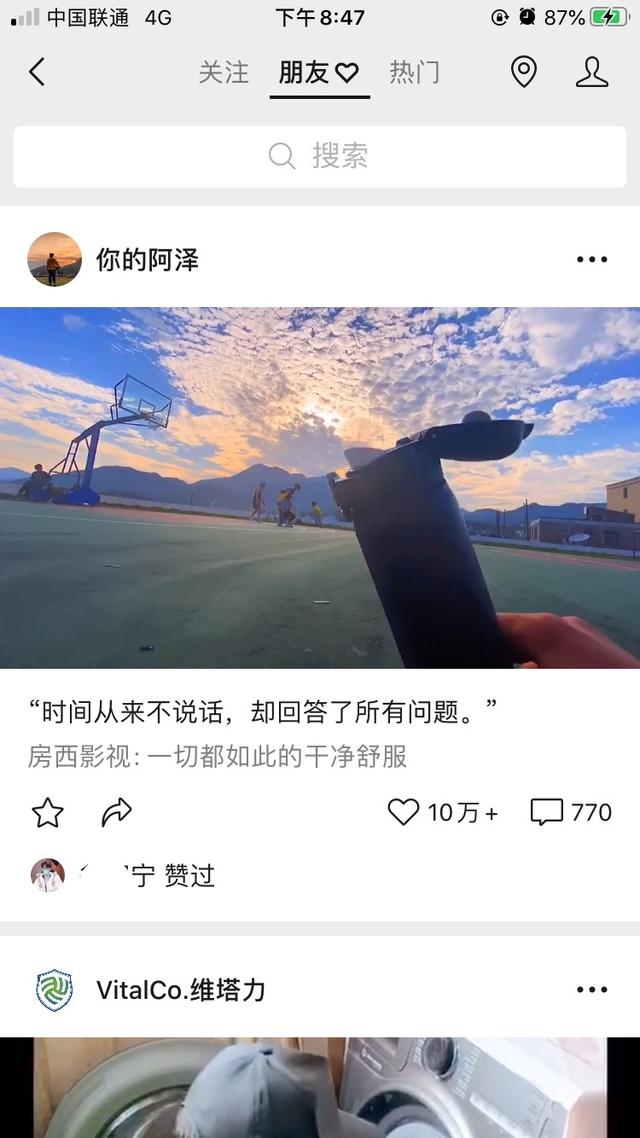This screenshot has width=640, height=1138.
Task: Select the 朋友 tab
Action: [318, 72]
